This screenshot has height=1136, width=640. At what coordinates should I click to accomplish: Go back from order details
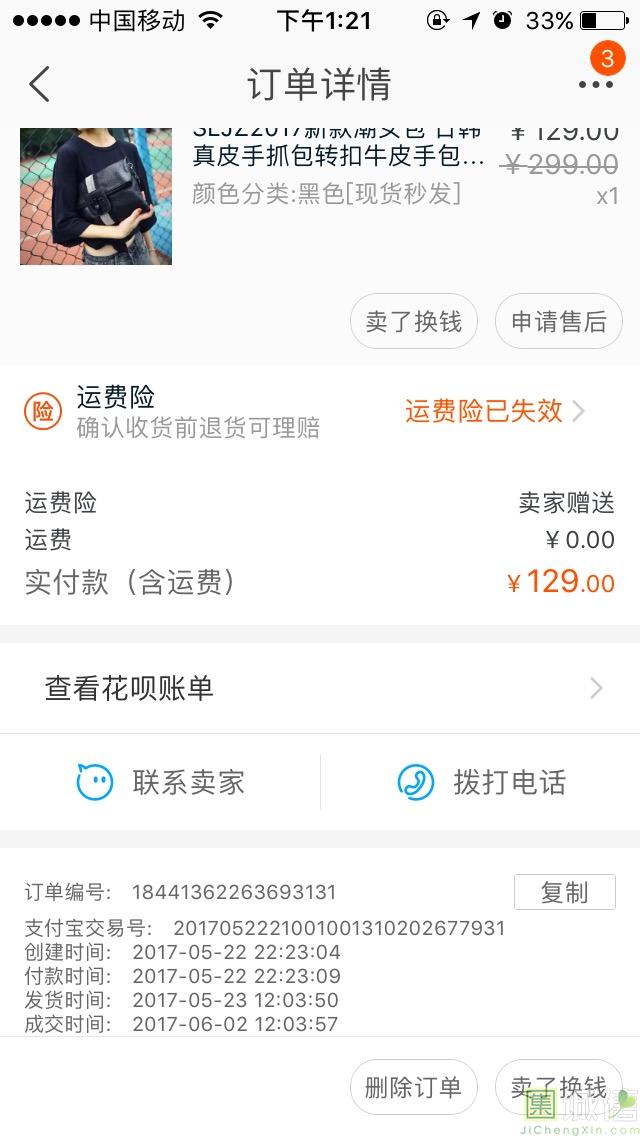40,85
